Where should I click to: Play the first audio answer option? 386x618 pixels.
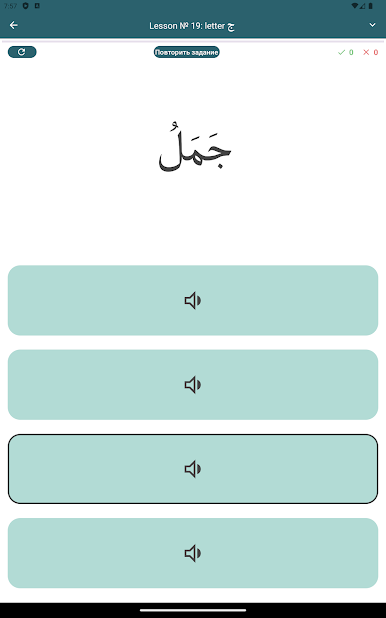pyautogui.click(x=193, y=300)
